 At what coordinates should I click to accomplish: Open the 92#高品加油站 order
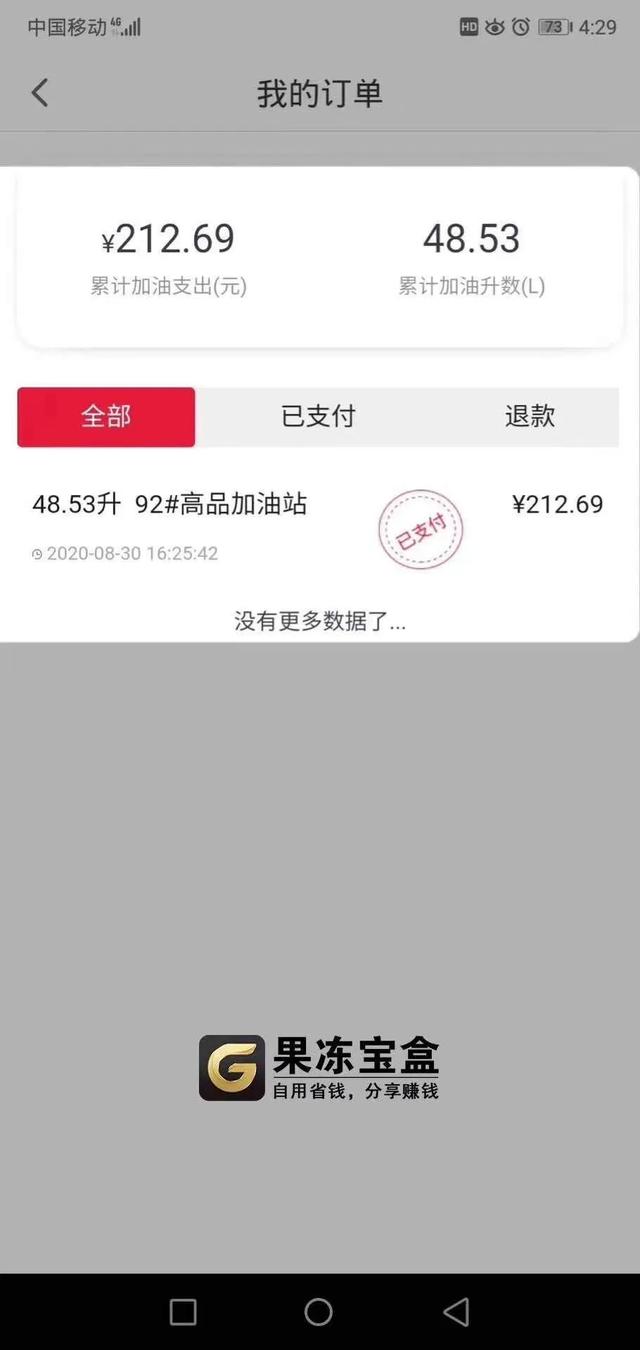pyautogui.click(x=319, y=527)
